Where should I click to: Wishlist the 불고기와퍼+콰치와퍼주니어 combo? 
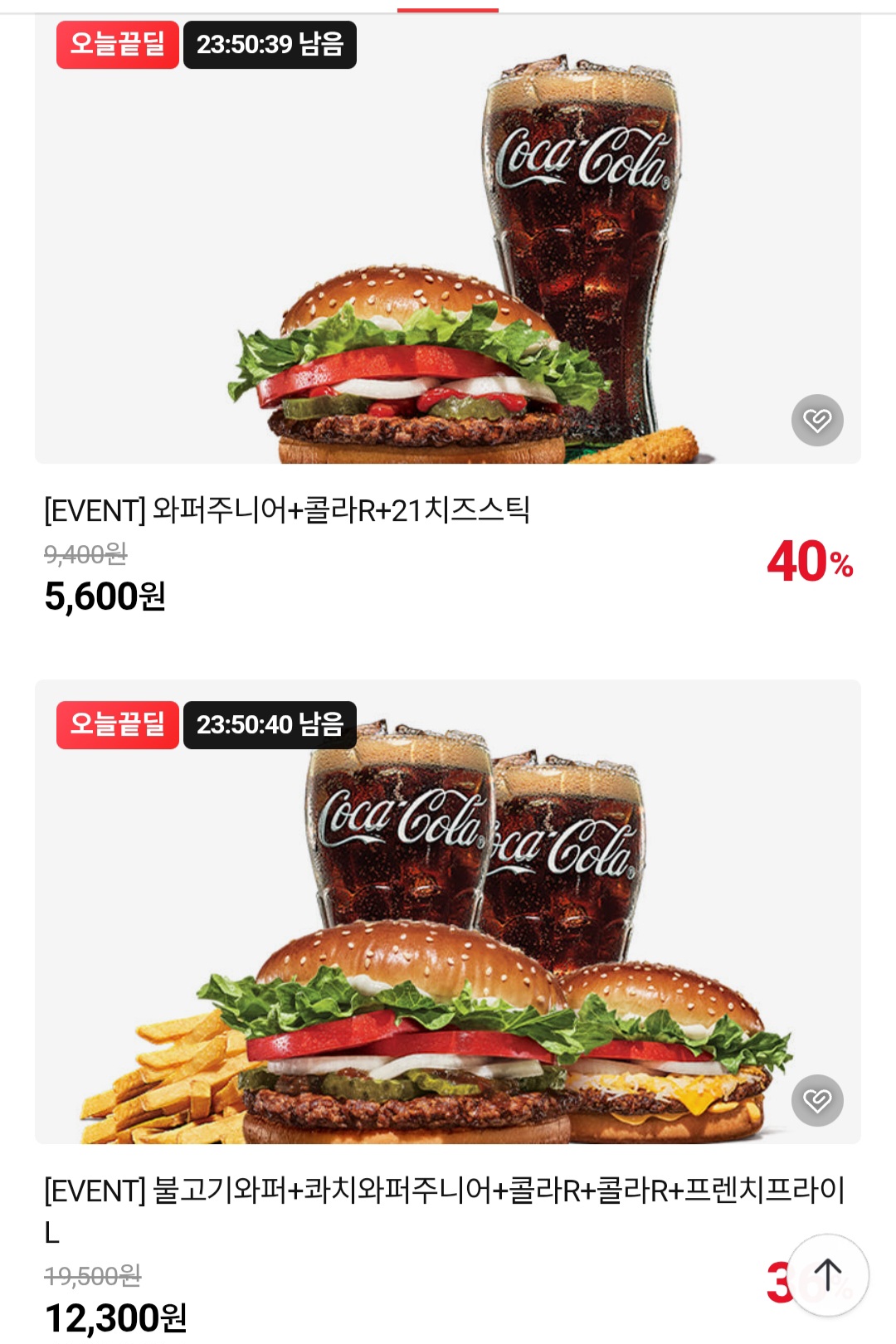coord(817,1101)
